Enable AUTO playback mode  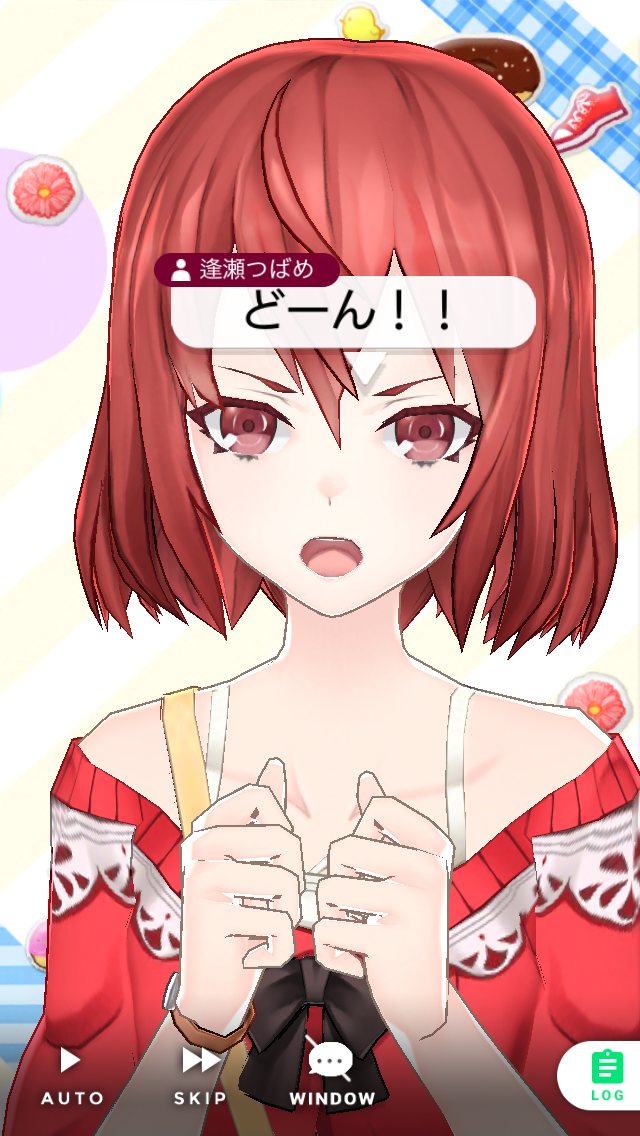coord(71,1074)
